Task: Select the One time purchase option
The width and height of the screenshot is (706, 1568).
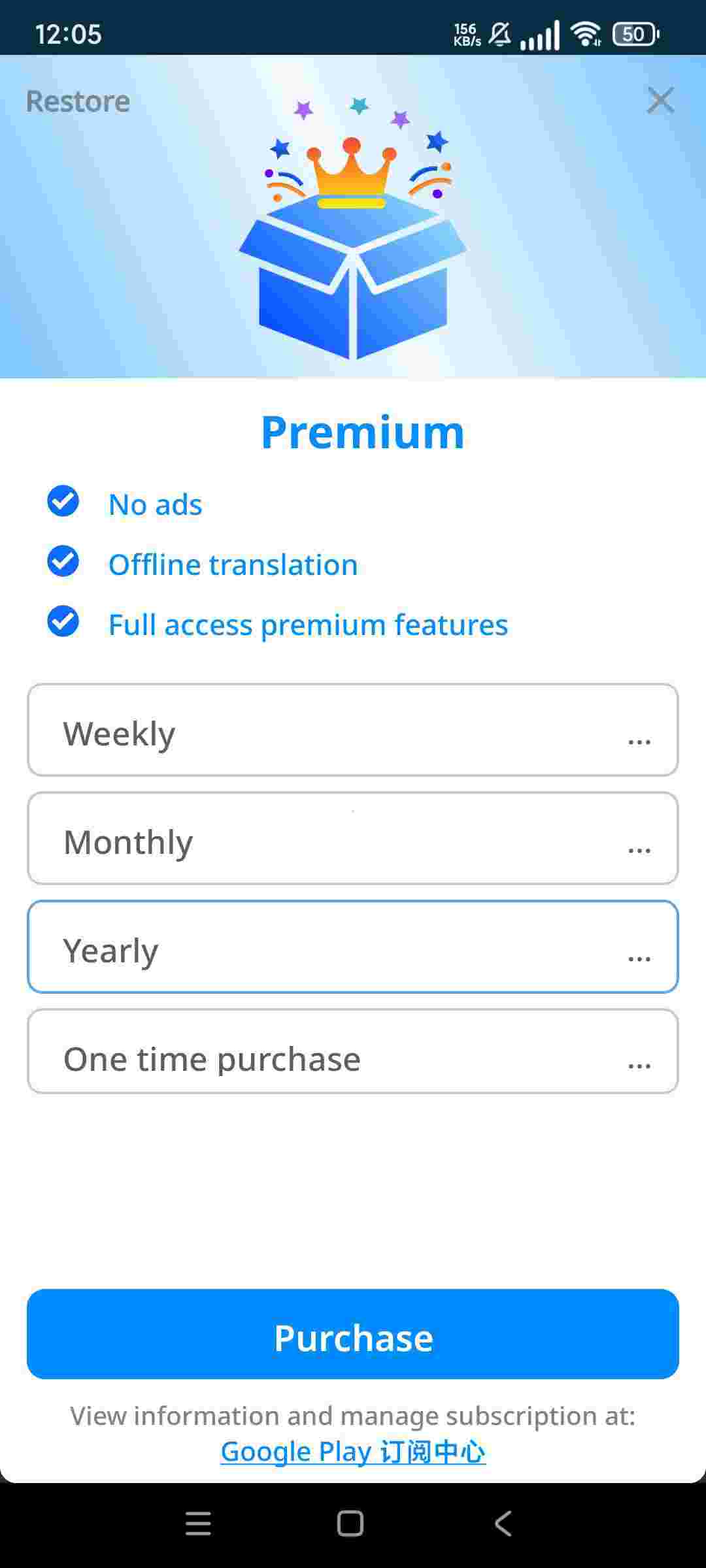Action: point(352,1052)
